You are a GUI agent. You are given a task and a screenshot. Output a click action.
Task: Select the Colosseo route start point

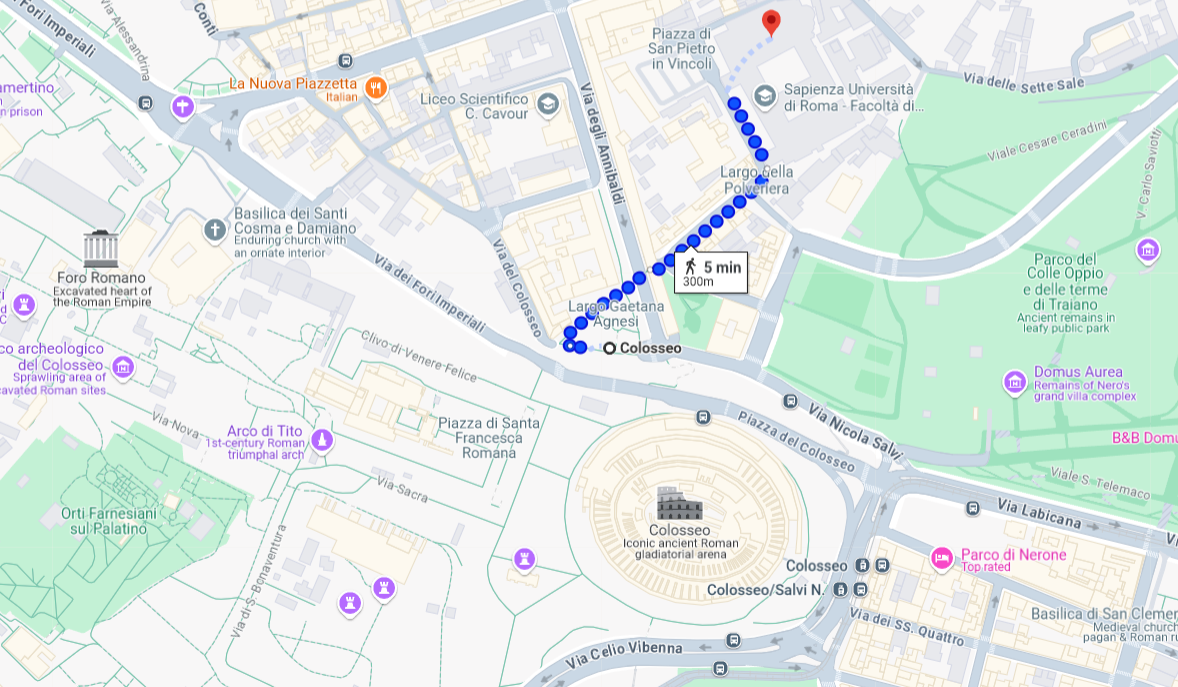[x=609, y=348]
